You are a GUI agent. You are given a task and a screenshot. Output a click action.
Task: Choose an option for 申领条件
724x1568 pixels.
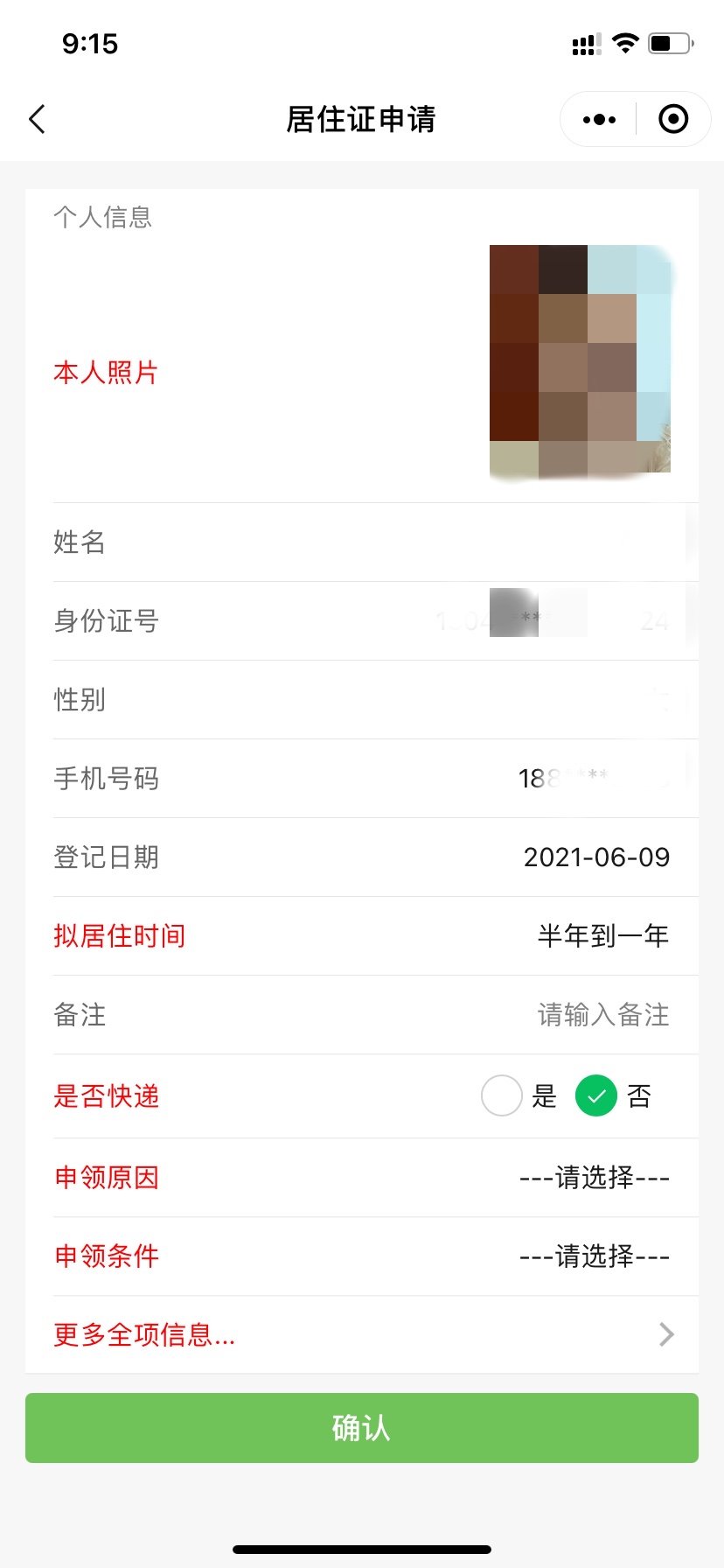[594, 1256]
